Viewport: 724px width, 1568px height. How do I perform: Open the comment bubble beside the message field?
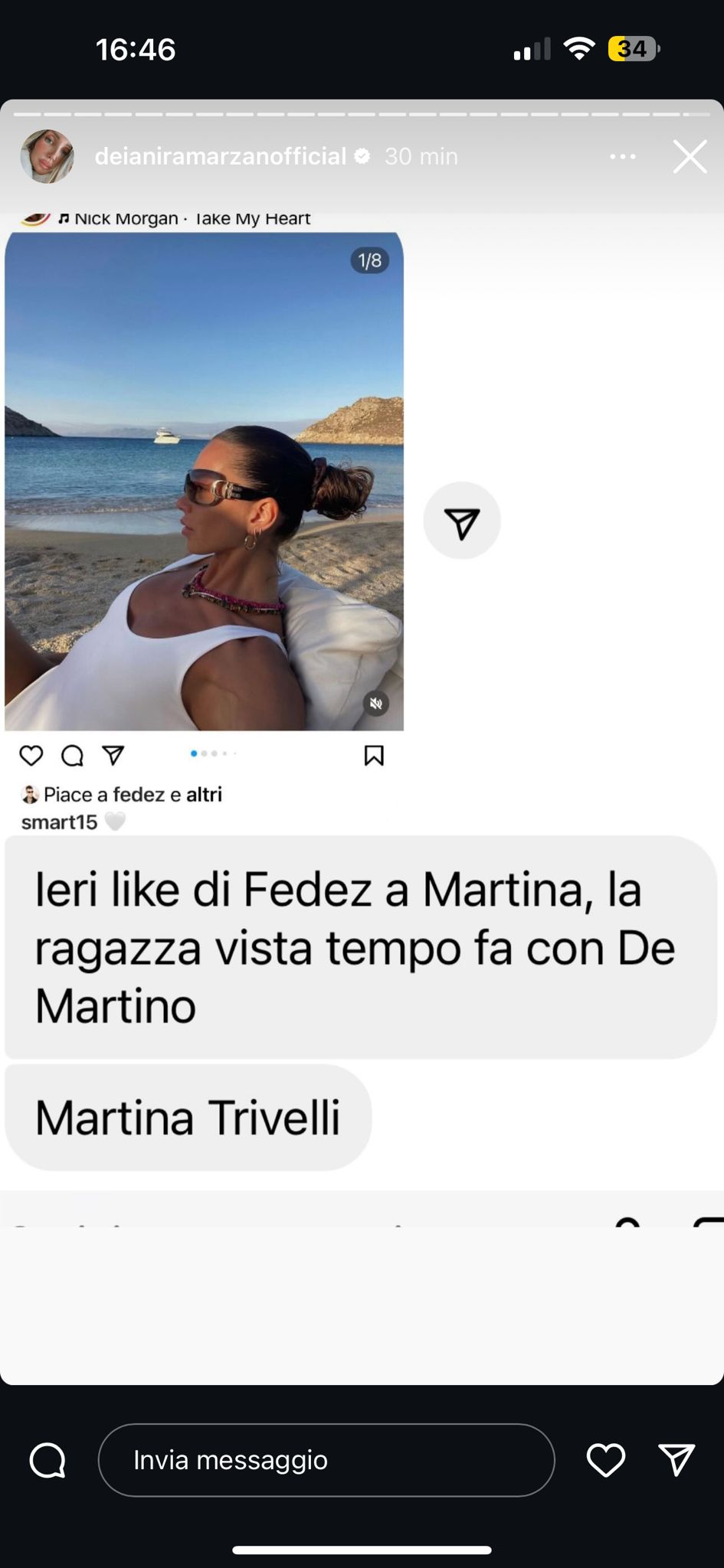point(48,1460)
